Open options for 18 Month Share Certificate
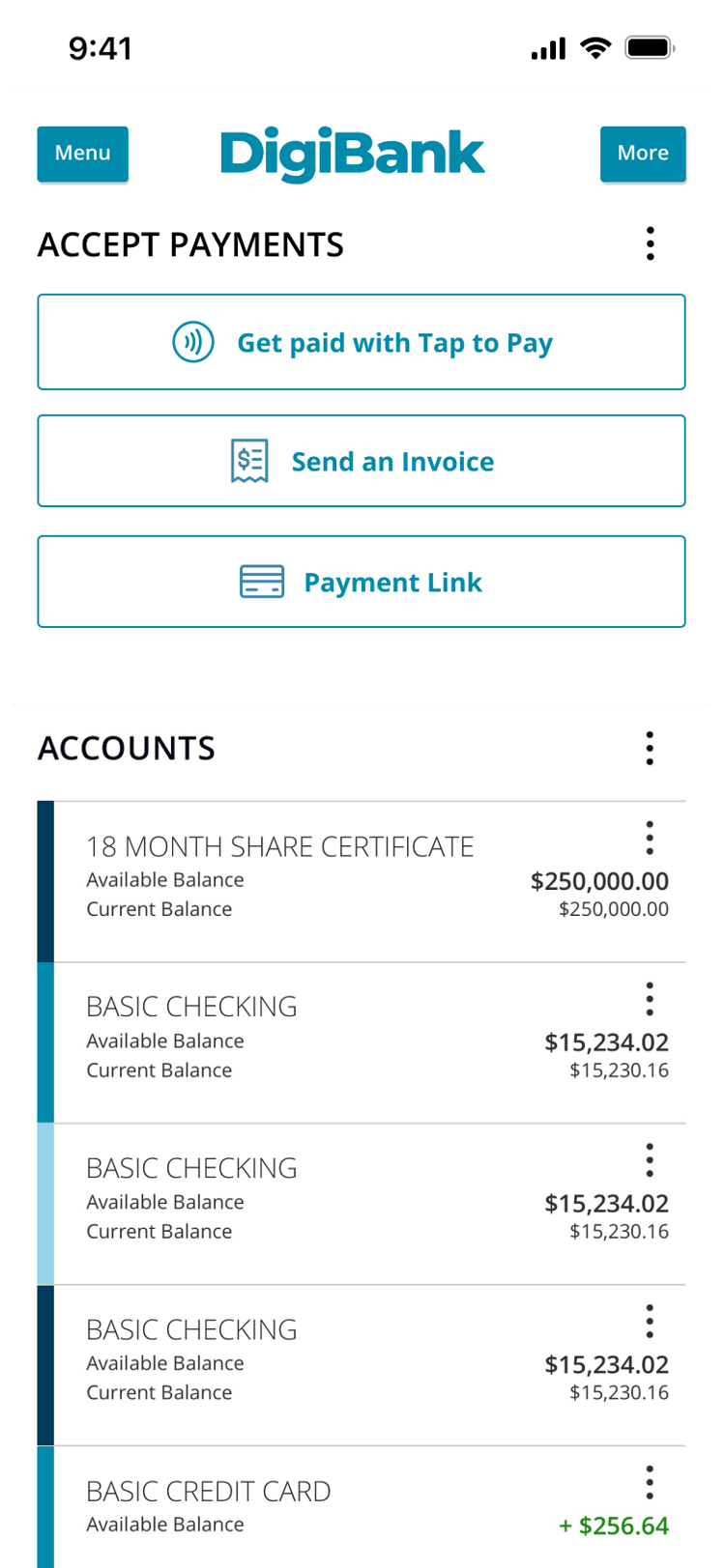The height and width of the screenshot is (1568, 725). (650, 839)
